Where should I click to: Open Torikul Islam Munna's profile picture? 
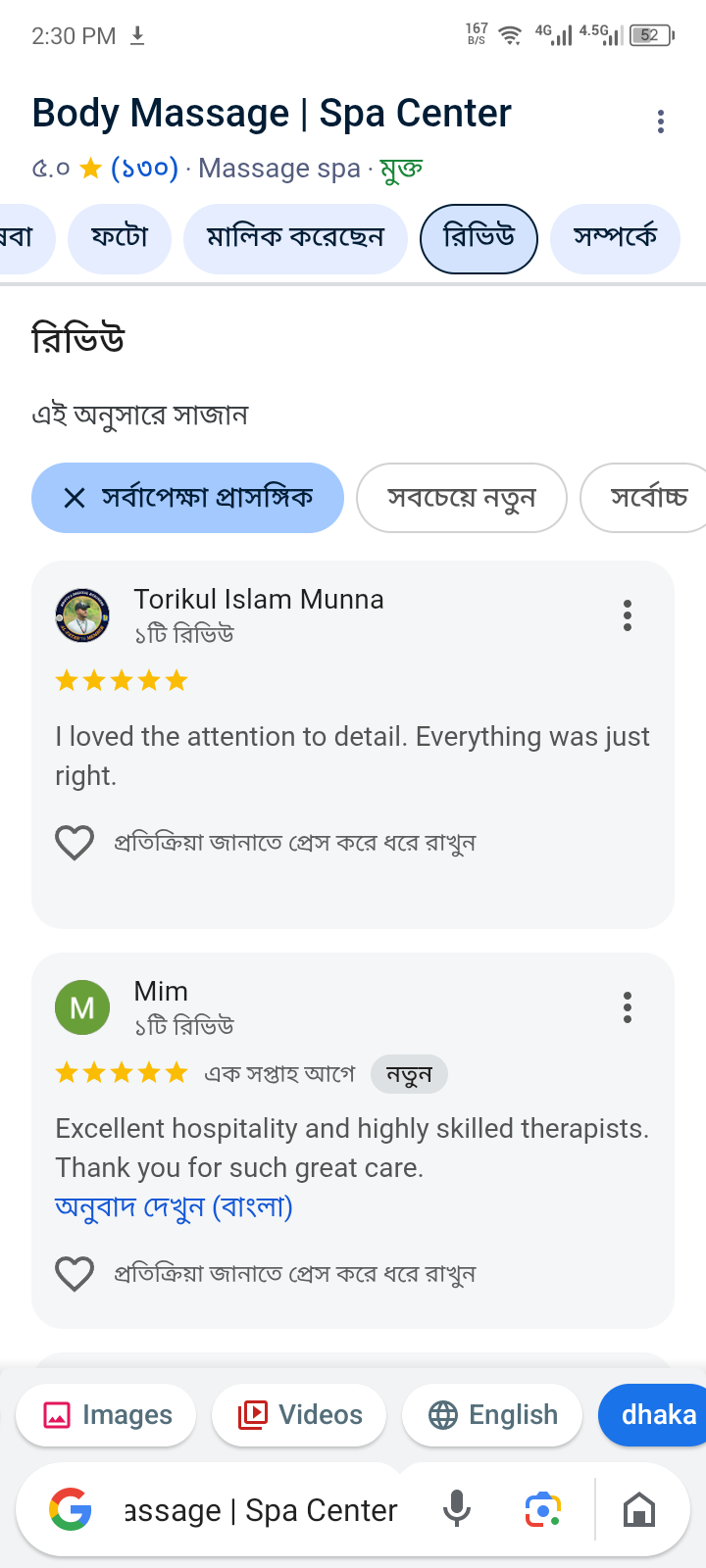click(82, 615)
